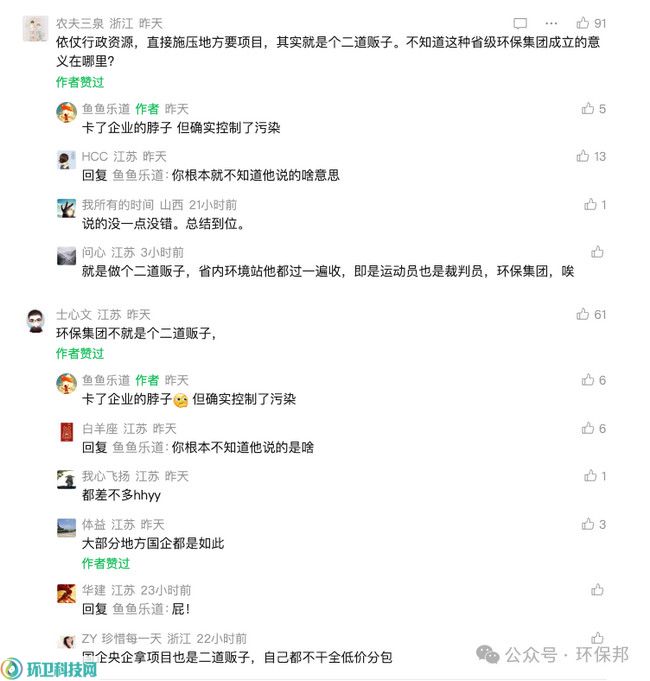The height and width of the screenshot is (681, 650).
Task: Open HCC's profile avatar
Action: coord(66,160)
